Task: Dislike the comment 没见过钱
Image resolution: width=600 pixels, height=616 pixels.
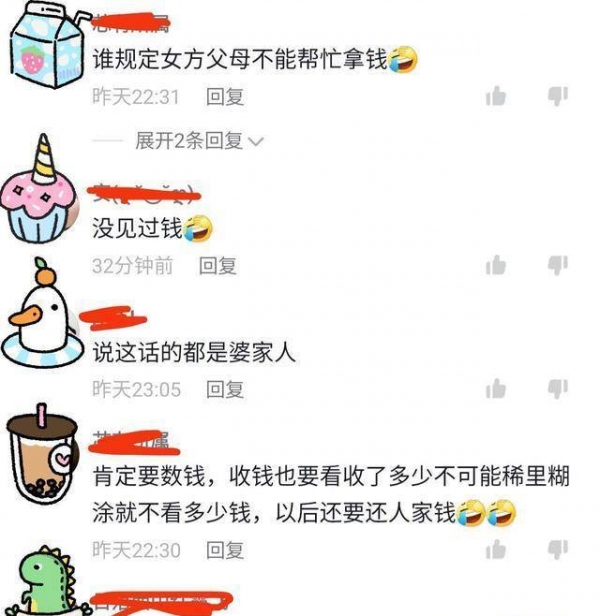Action: 558,264
